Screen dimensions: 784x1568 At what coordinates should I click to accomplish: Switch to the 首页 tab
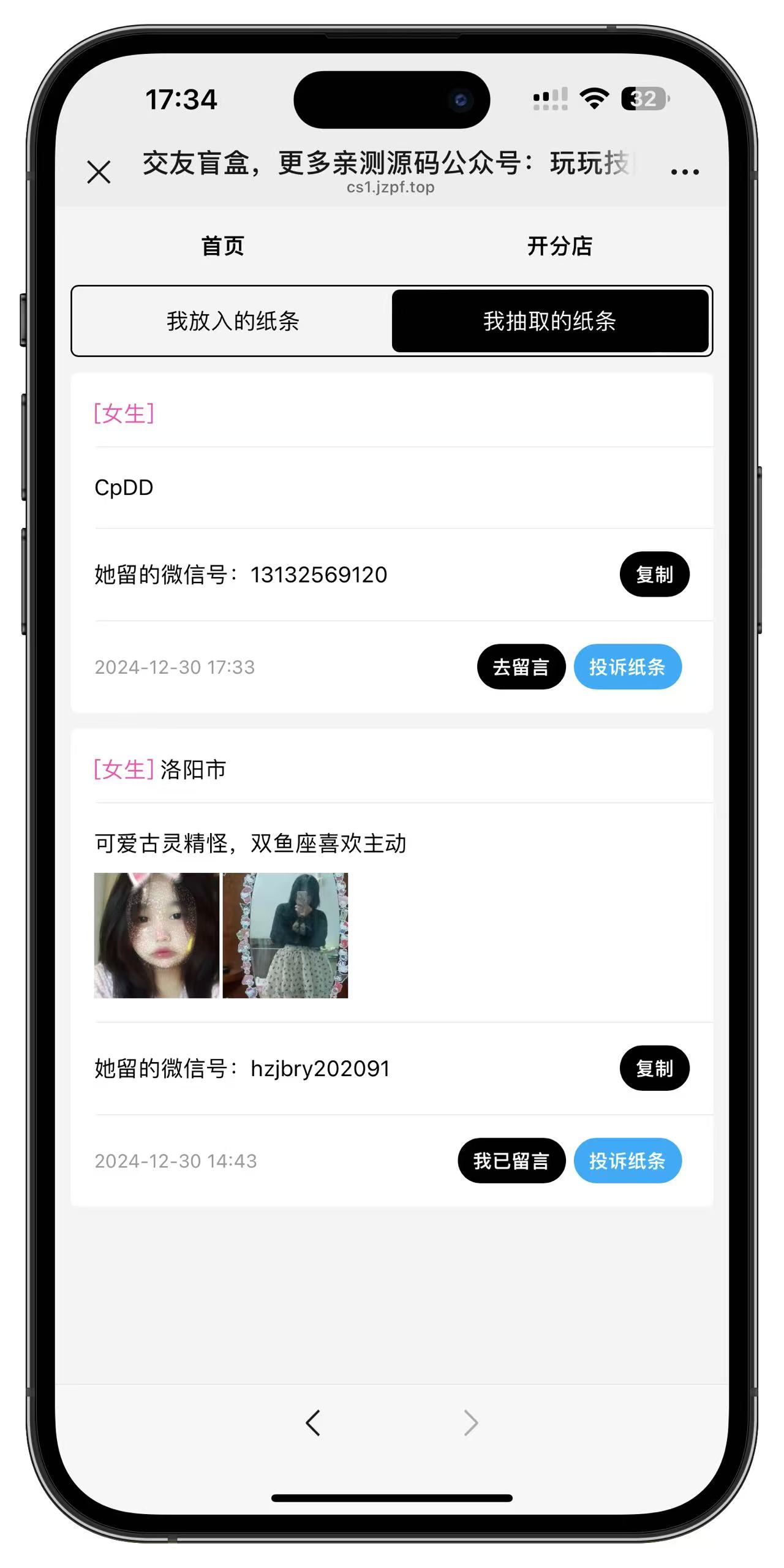223,246
